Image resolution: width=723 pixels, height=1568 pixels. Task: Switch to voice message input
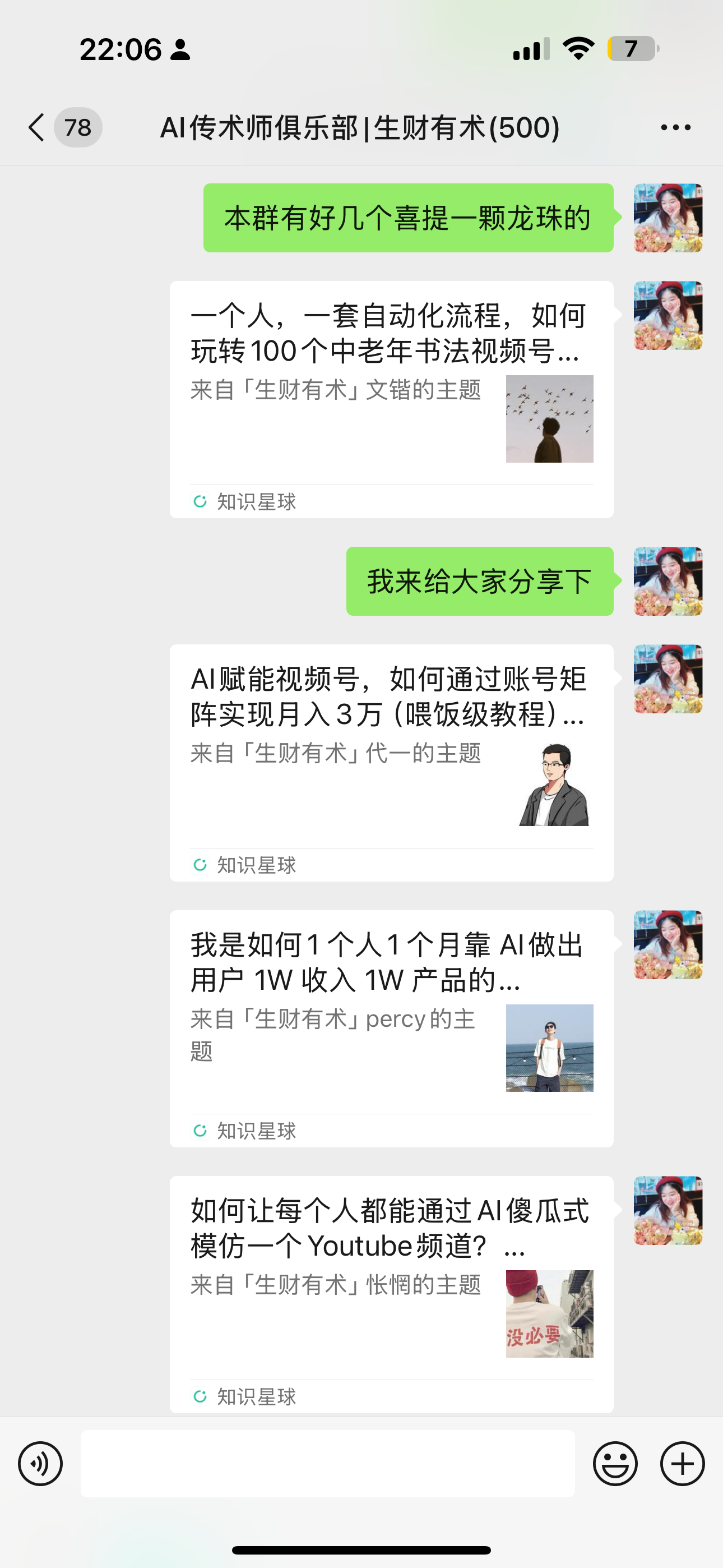40,1463
